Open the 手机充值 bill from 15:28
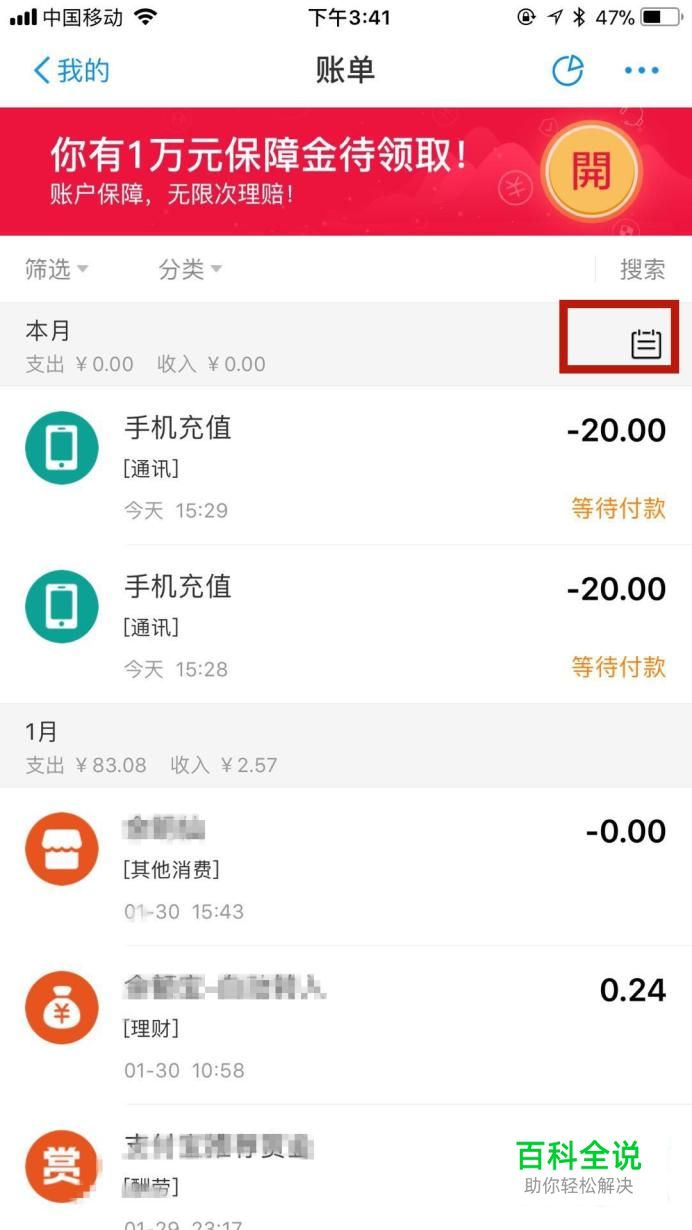This screenshot has width=692, height=1230. pyautogui.click(x=346, y=625)
